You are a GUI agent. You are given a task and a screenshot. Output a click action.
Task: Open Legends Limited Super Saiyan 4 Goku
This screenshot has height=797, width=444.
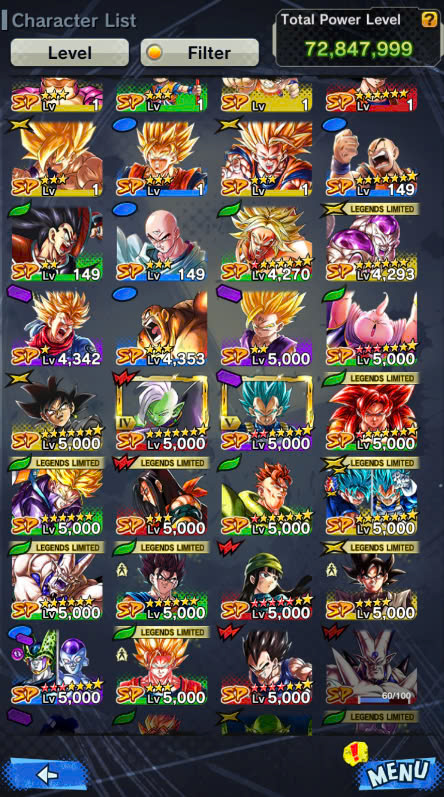click(371, 413)
